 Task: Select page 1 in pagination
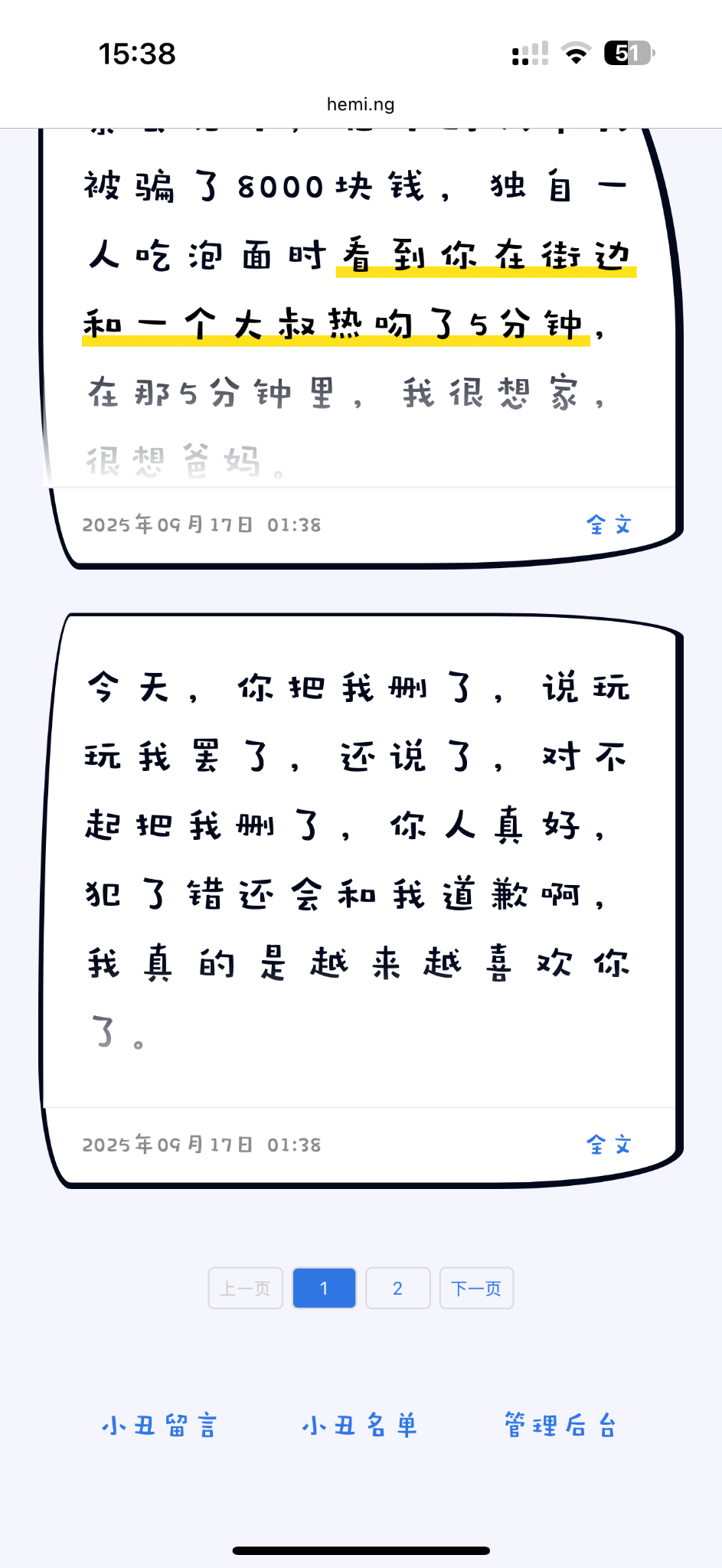[x=324, y=1289]
